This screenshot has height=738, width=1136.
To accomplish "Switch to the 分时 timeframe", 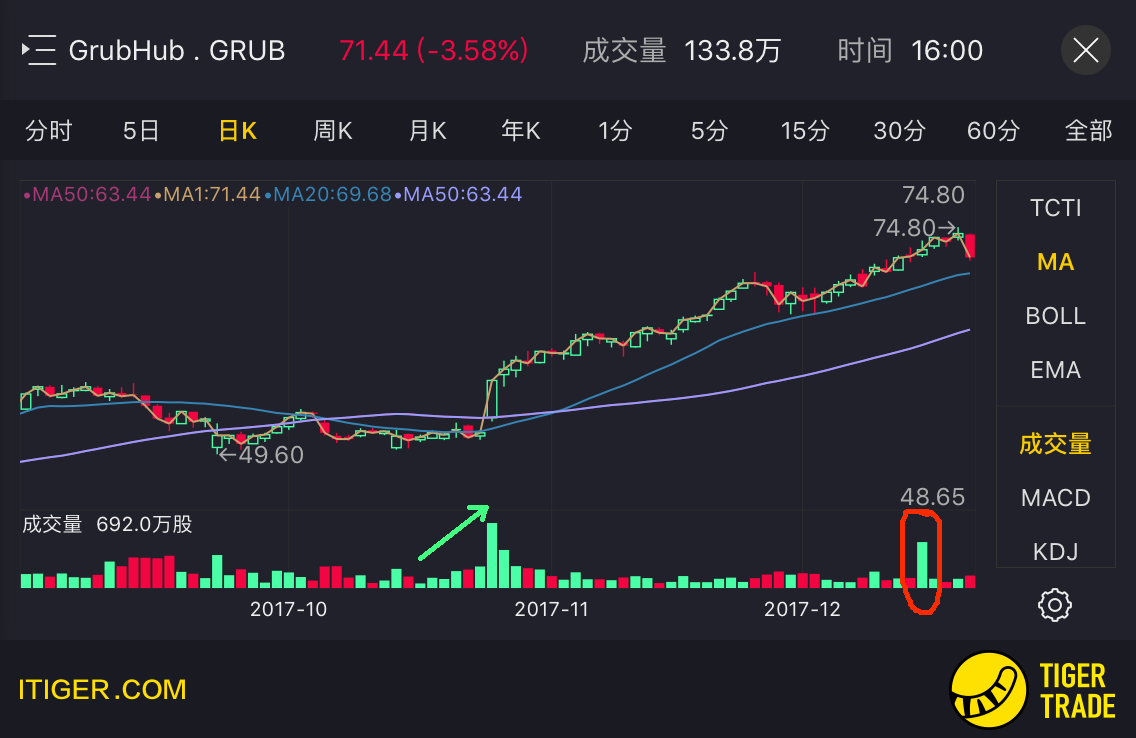I will (48, 130).
